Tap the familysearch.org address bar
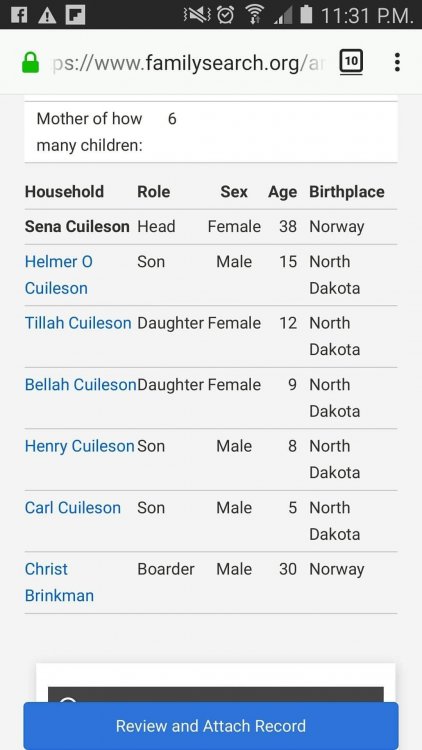 point(188,63)
